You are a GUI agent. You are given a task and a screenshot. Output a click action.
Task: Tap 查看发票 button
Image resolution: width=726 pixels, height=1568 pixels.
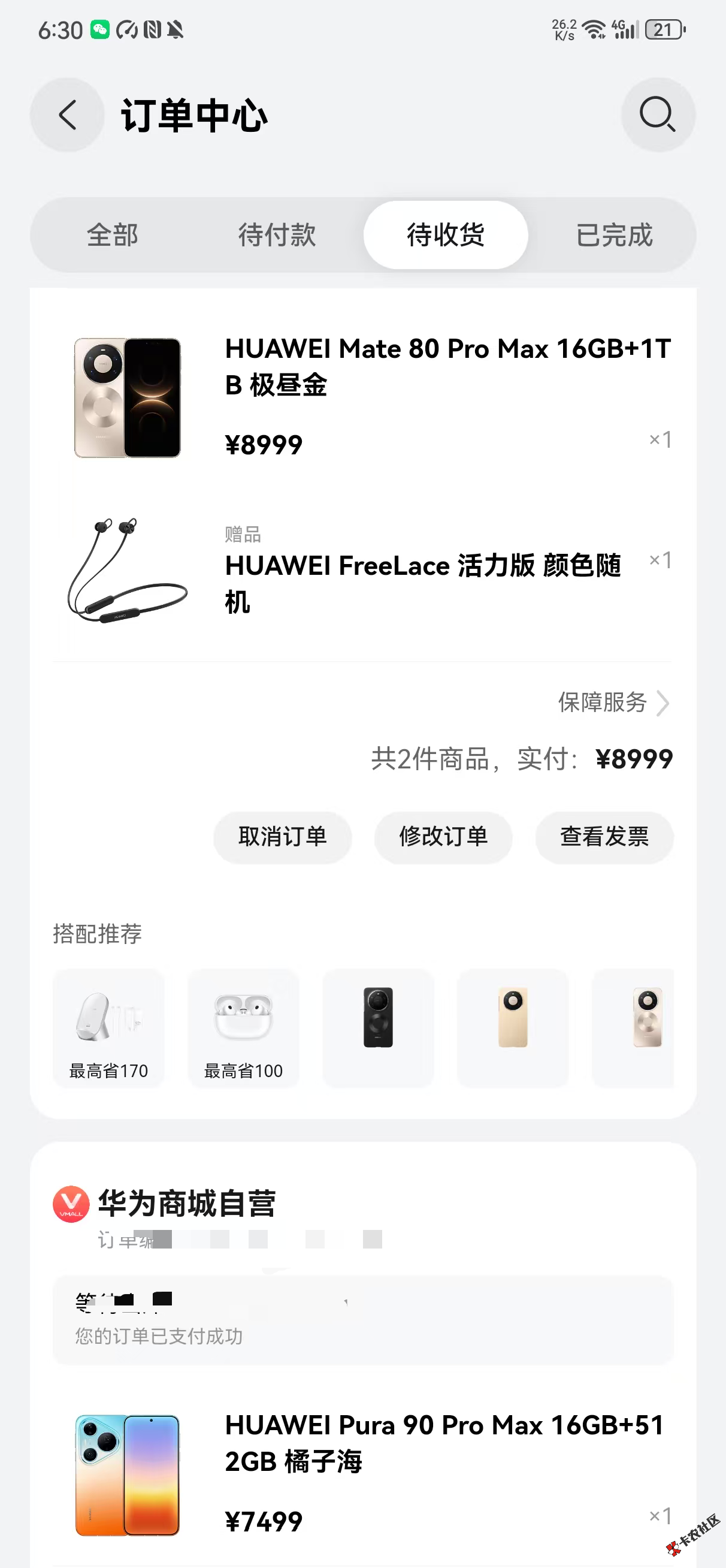[604, 837]
